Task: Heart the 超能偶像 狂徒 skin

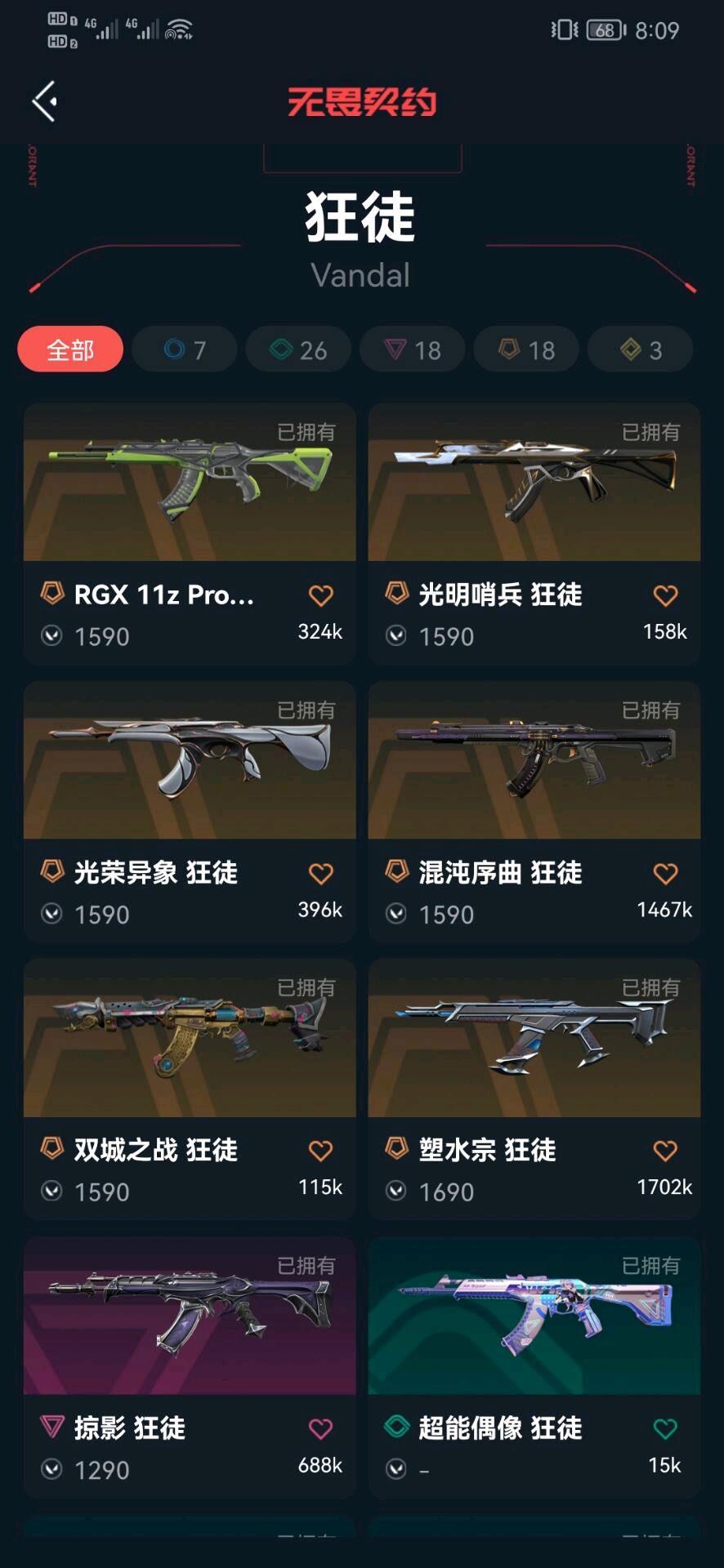Action: 665,1428
